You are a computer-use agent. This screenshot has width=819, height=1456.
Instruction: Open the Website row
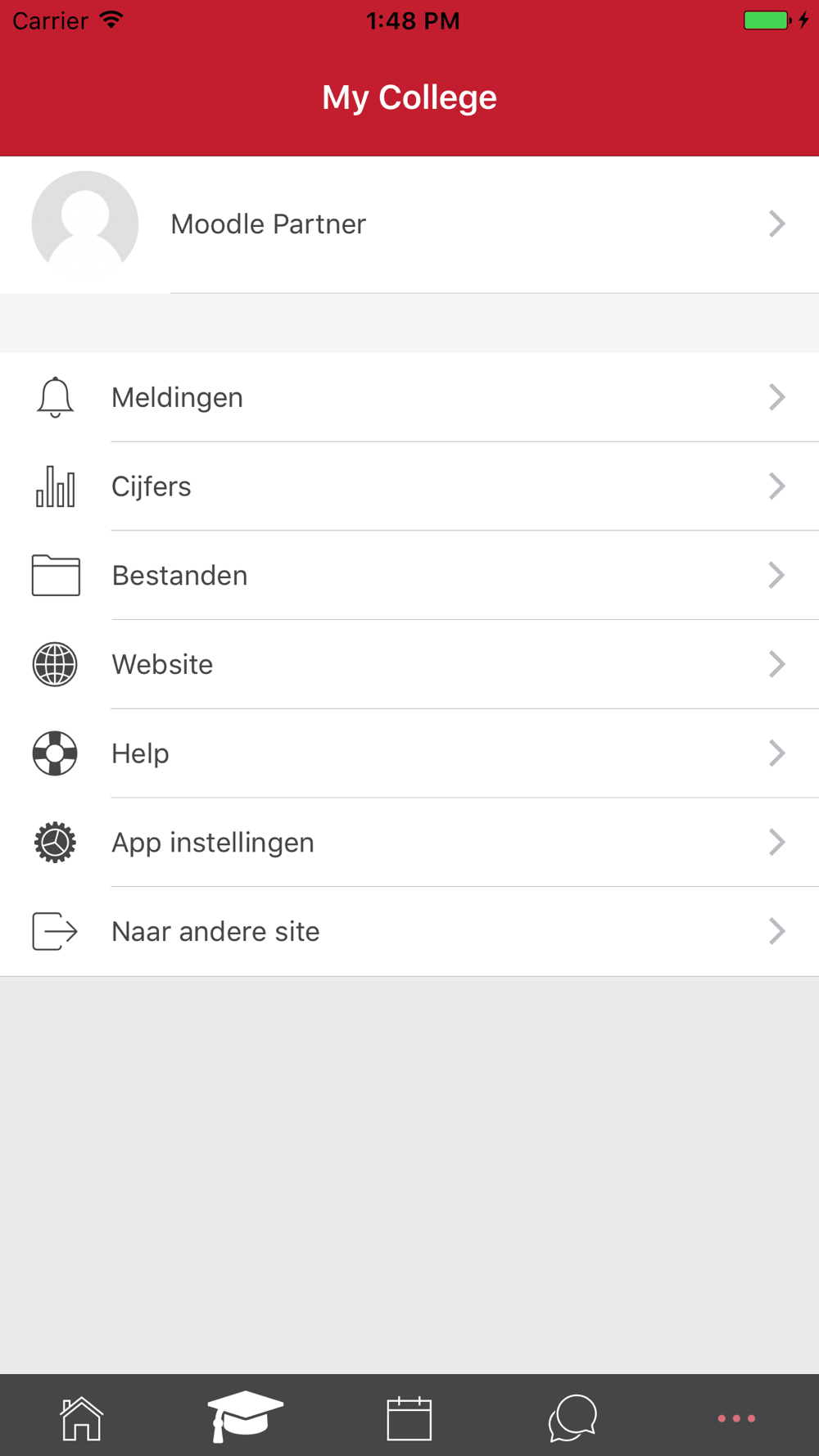click(x=409, y=664)
